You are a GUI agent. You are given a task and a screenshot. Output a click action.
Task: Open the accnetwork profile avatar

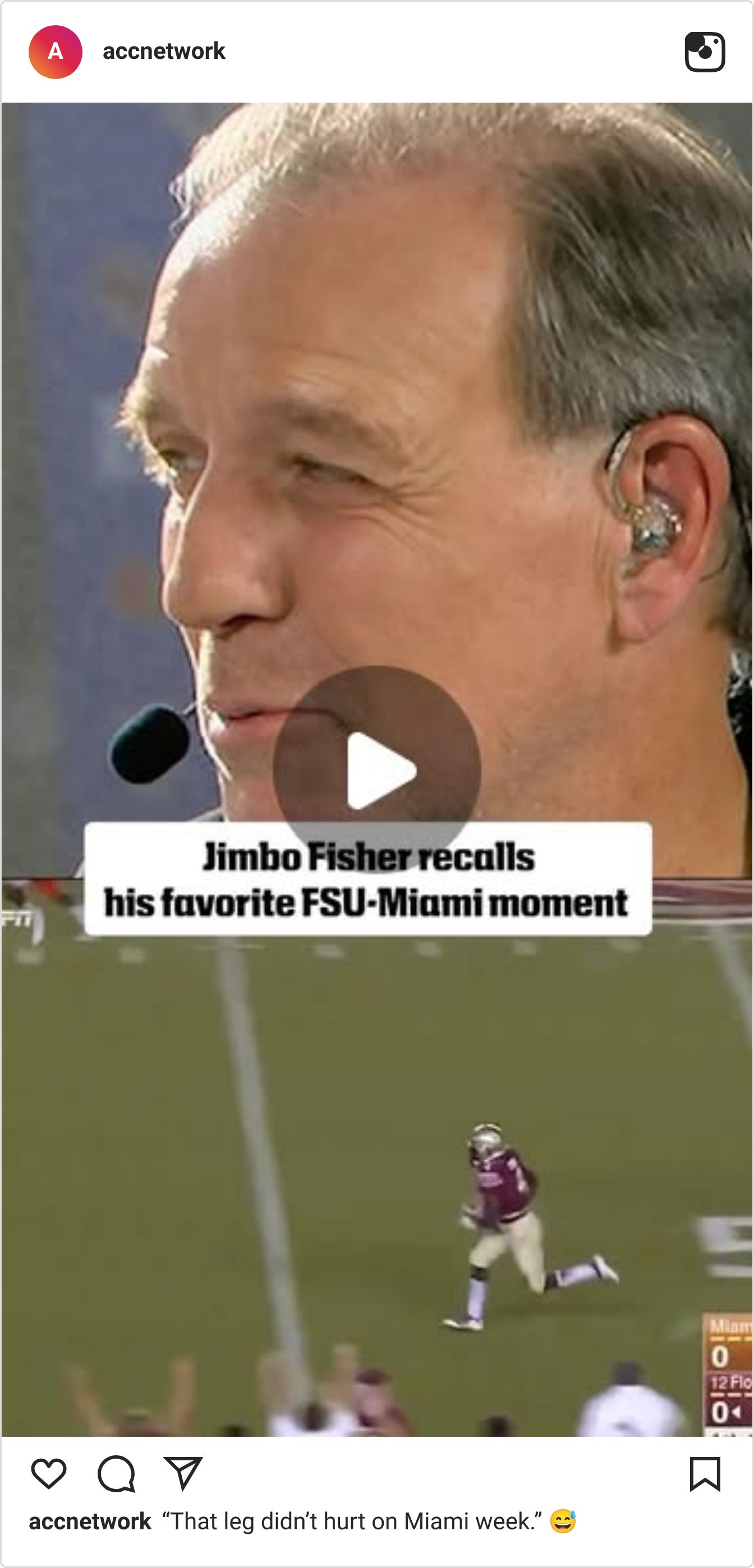56,52
